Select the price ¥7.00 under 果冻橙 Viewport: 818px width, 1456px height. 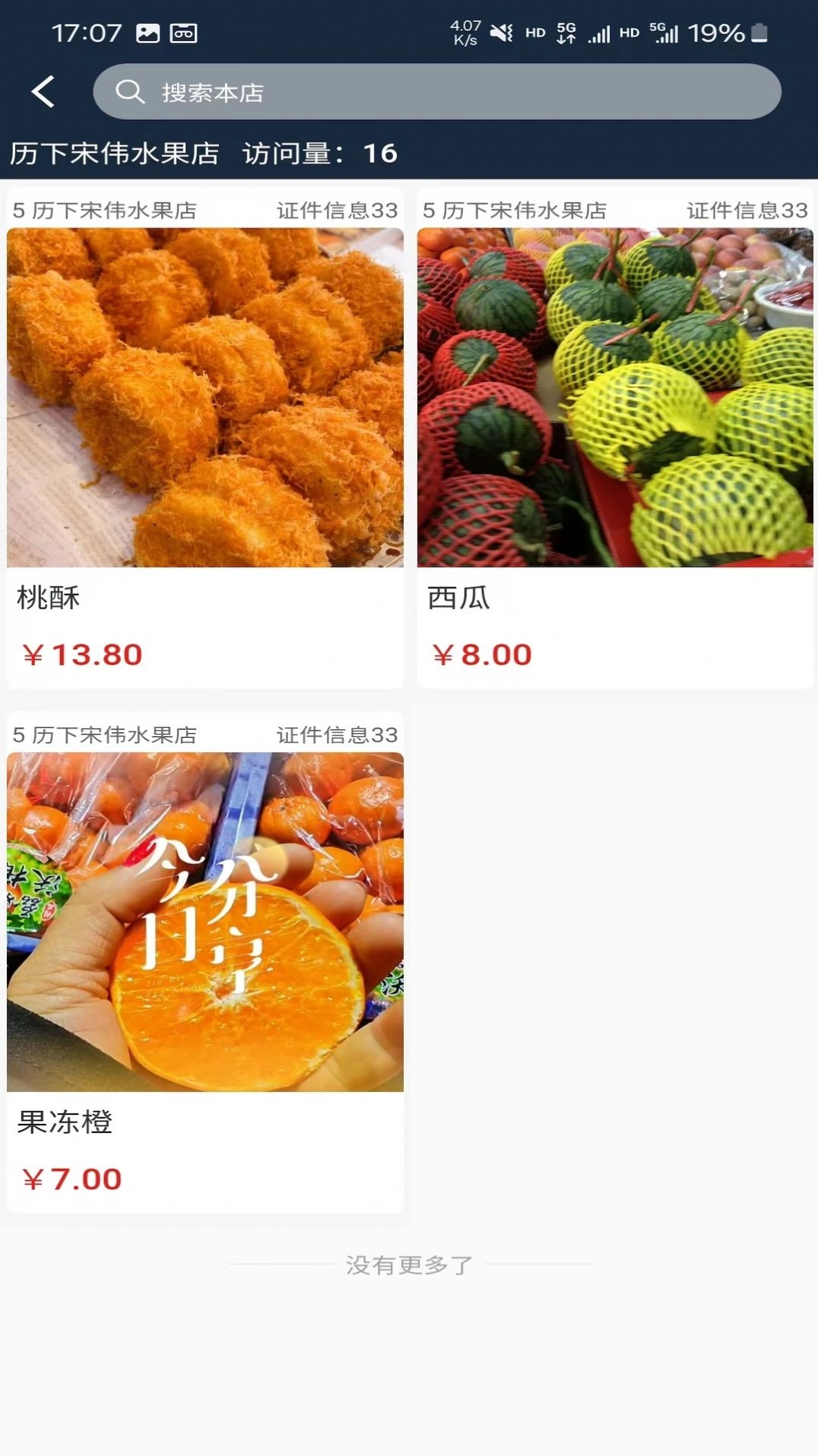pyautogui.click(x=72, y=1179)
